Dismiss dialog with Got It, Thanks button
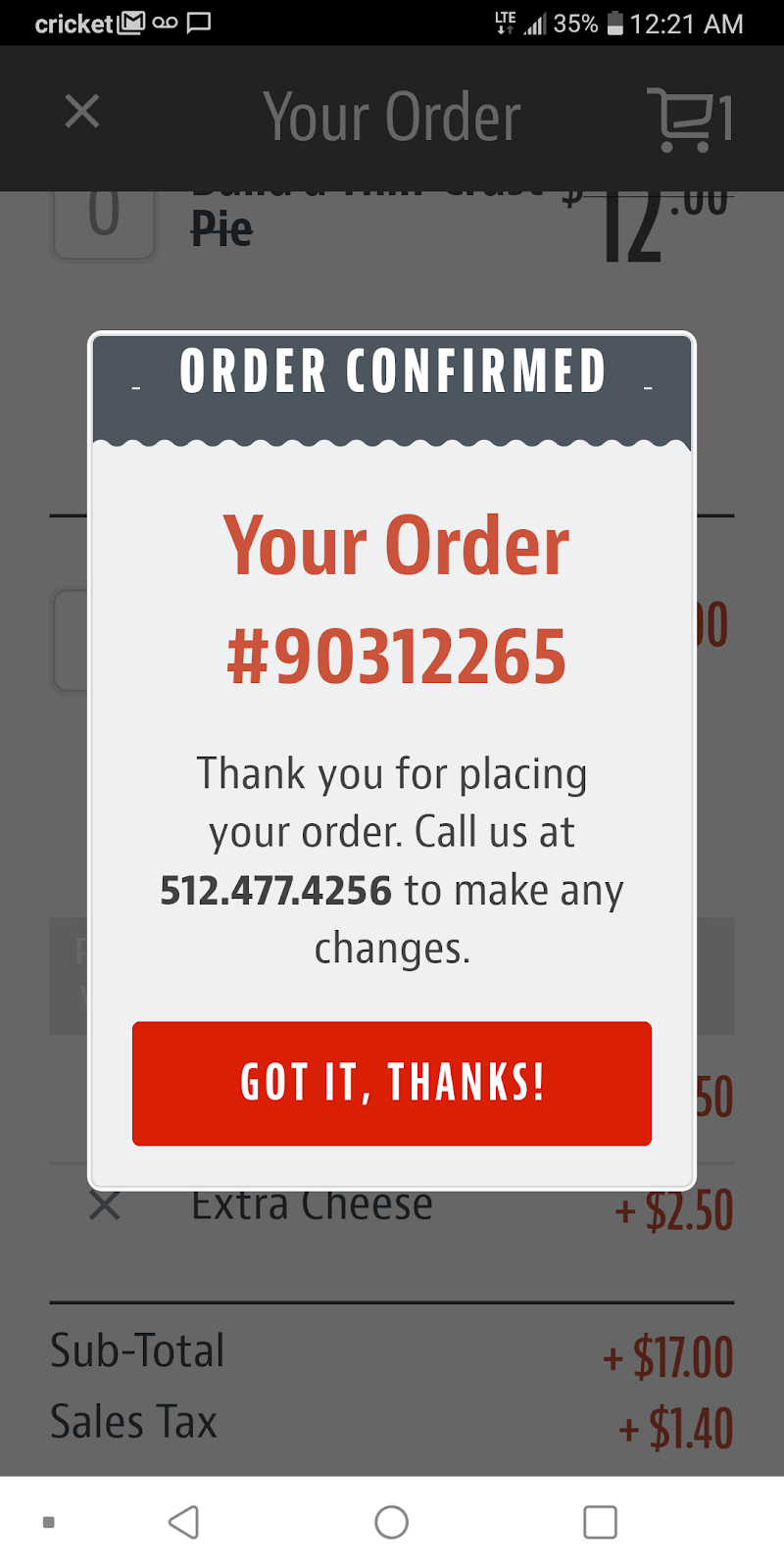 pos(392,1083)
